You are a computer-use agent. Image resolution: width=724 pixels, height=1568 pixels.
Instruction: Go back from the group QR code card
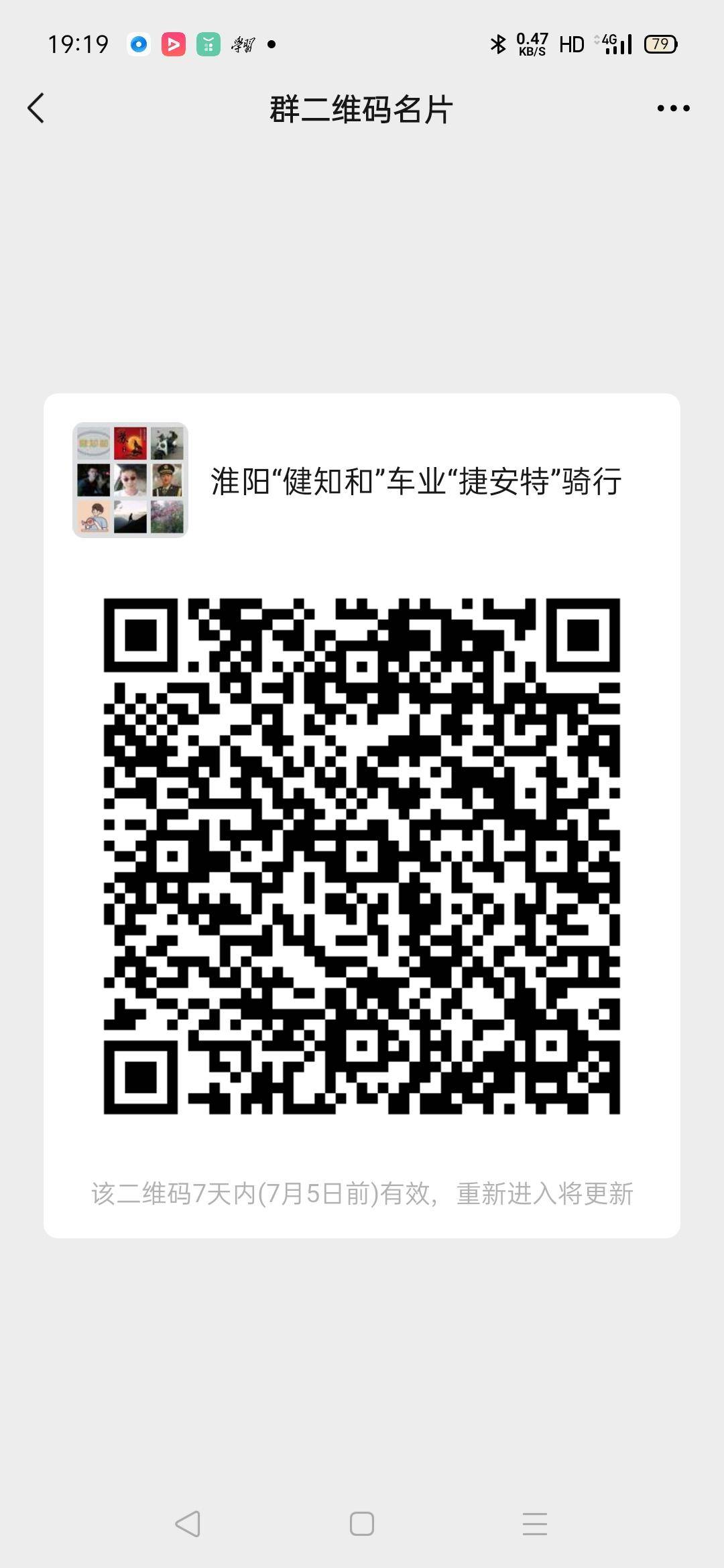click(36, 109)
